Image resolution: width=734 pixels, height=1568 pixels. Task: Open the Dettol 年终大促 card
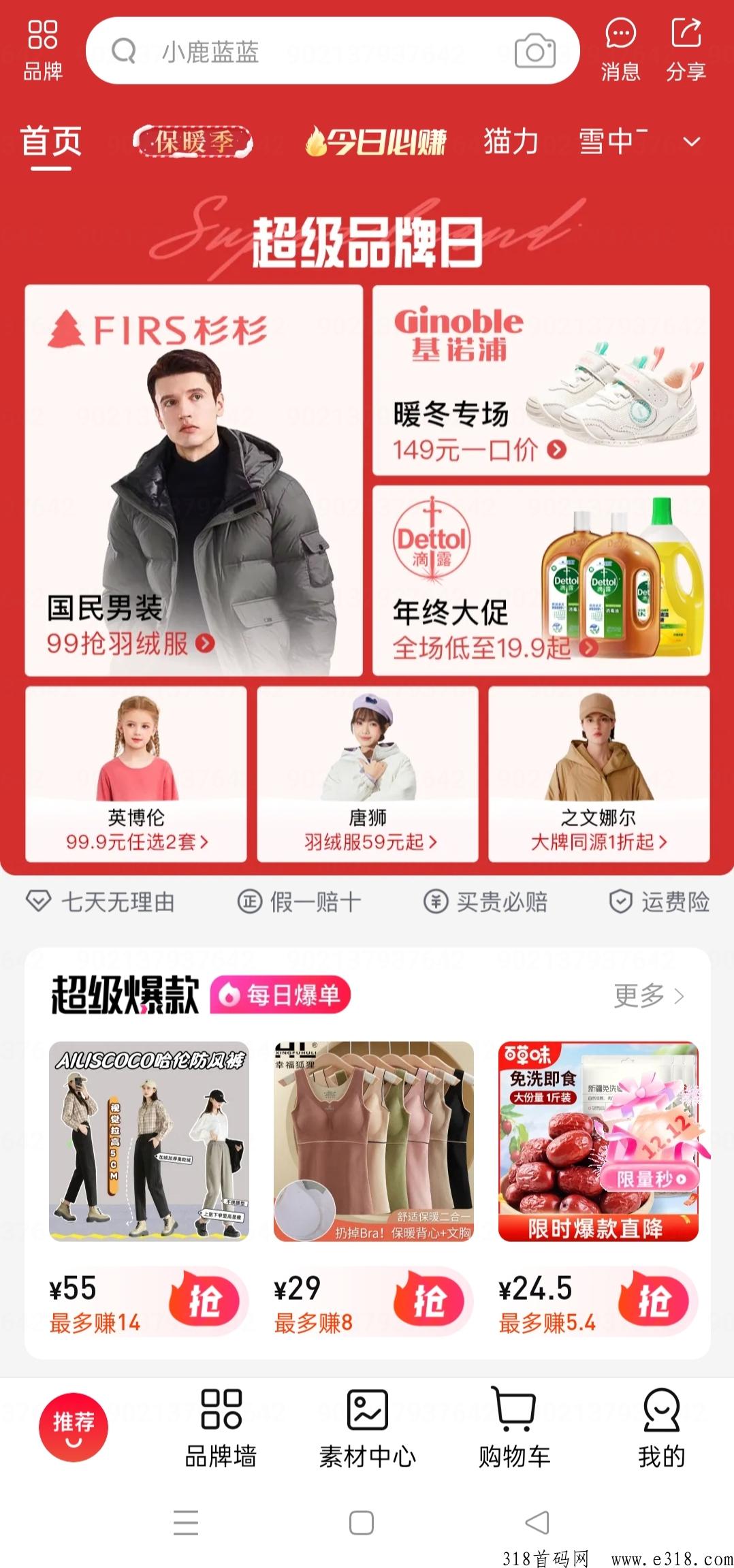click(541, 580)
